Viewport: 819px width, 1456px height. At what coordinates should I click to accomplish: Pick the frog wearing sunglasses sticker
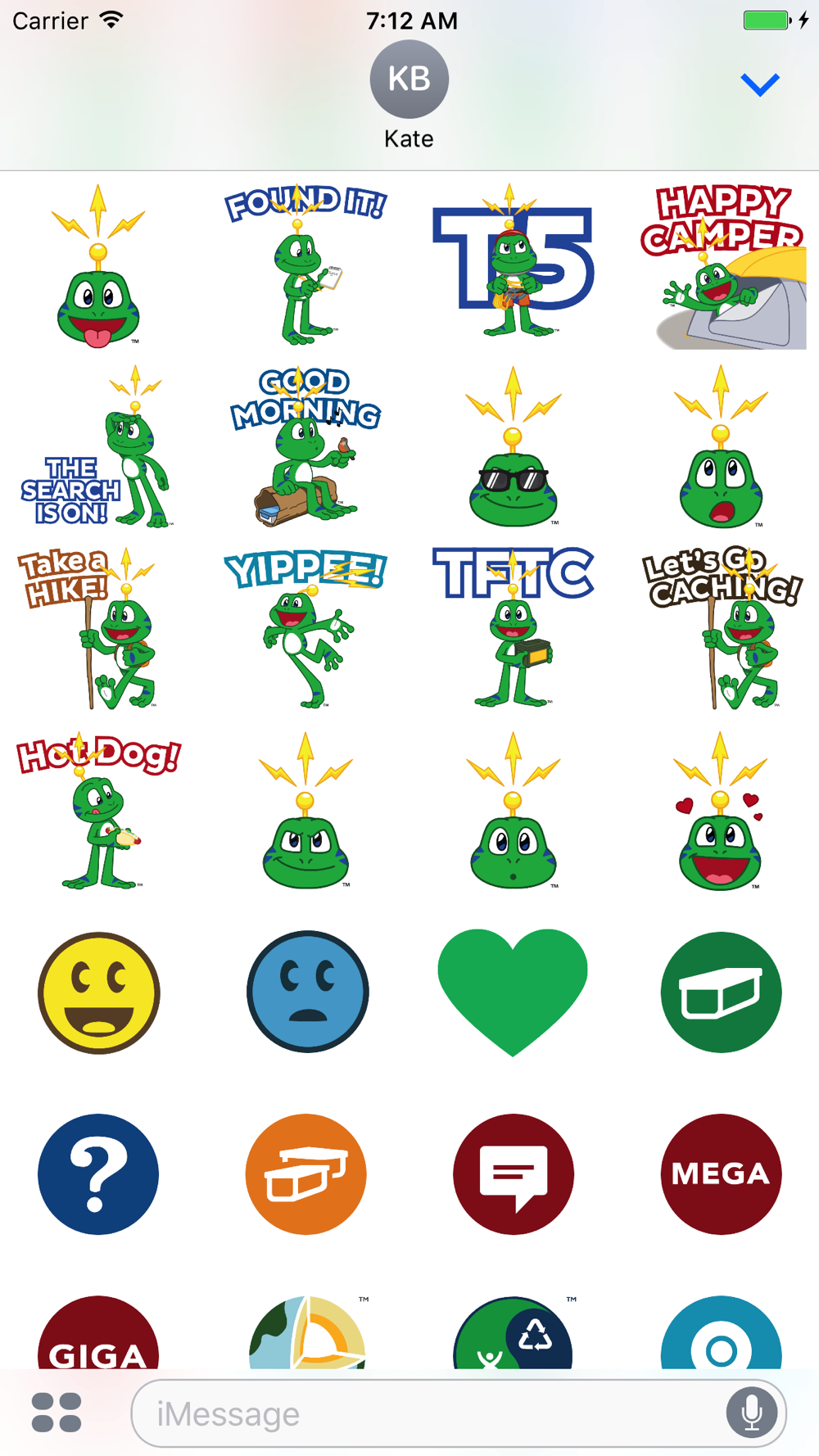(514, 446)
